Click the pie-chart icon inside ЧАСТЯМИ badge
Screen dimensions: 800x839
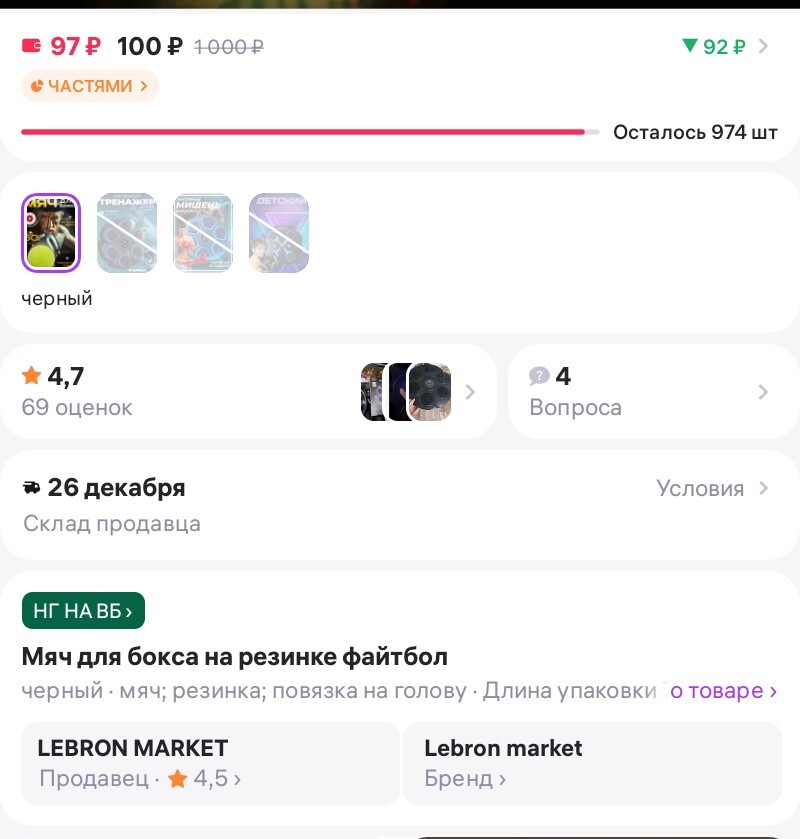point(39,86)
